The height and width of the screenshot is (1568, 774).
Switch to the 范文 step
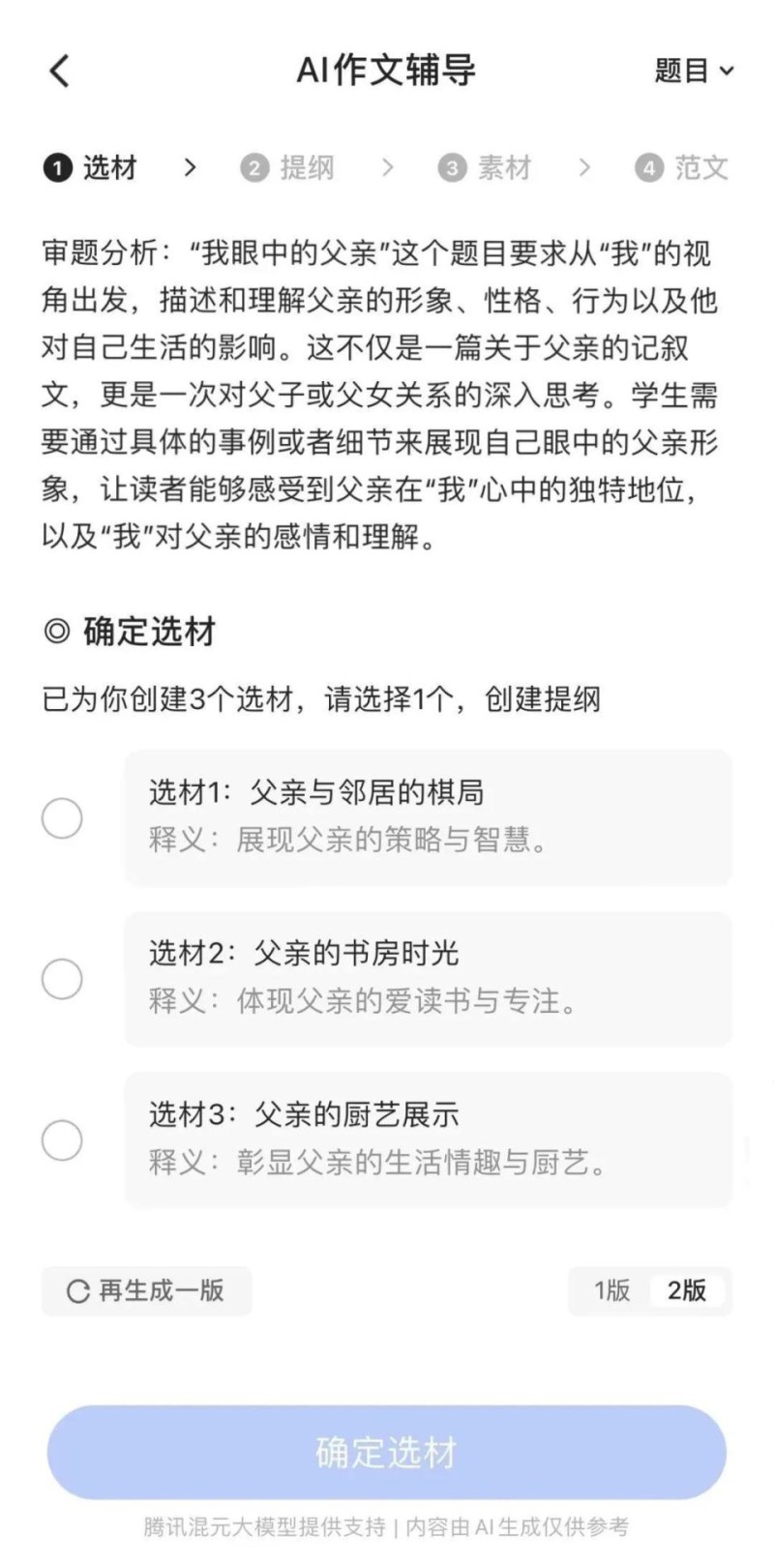682,168
